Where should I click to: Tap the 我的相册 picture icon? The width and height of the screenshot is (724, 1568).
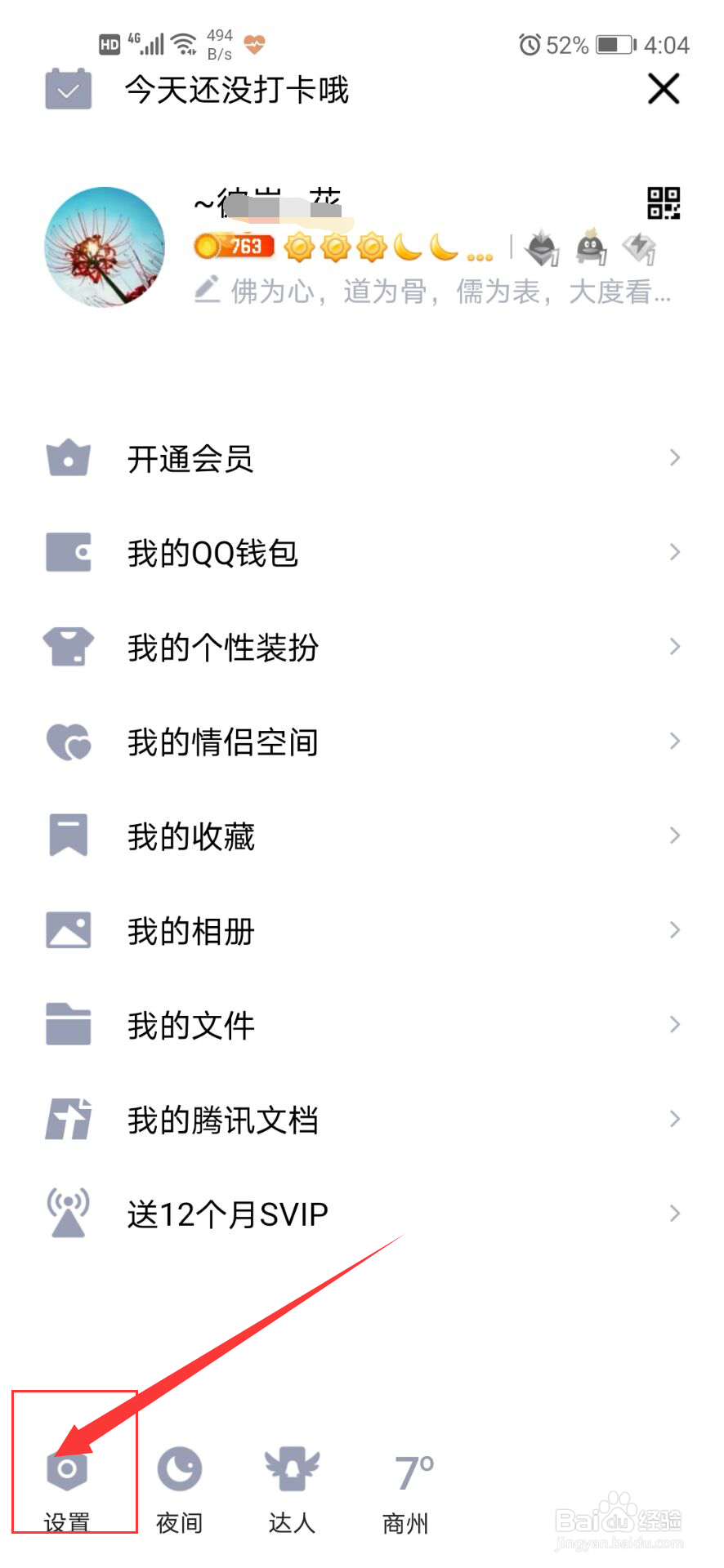(69, 929)
